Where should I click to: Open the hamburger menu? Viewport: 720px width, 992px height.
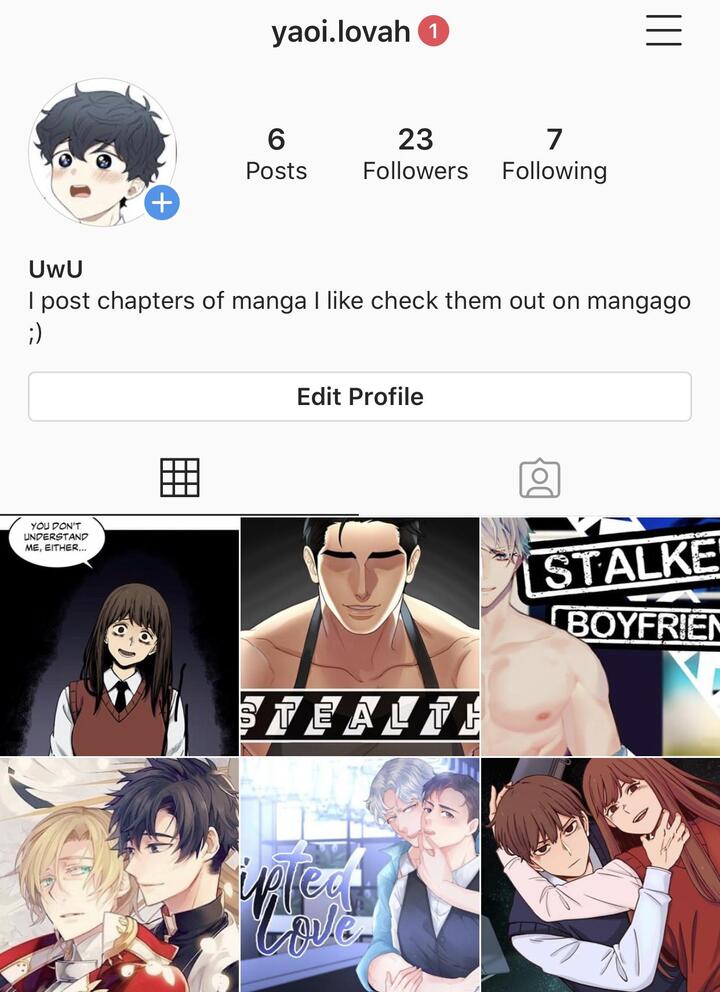(x=663, y=31)
